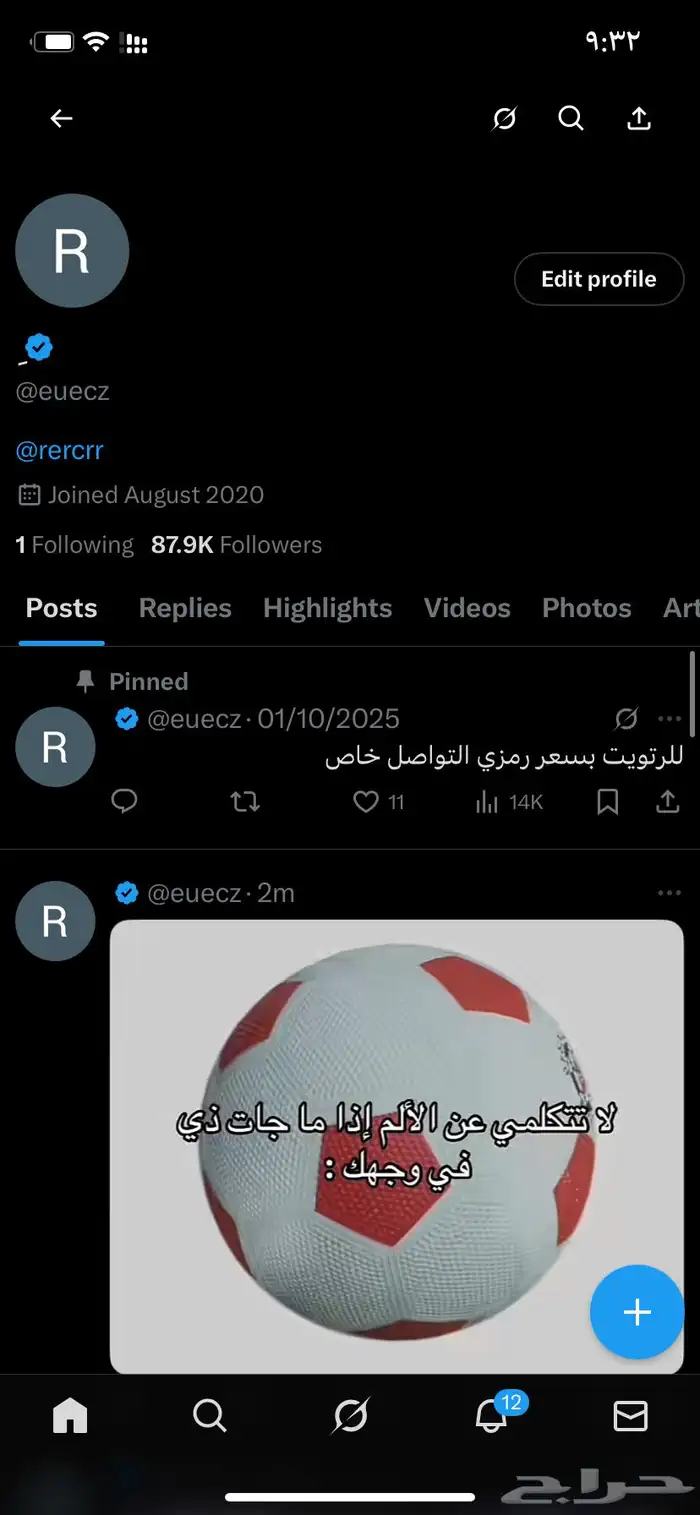Image resolution: width=700 pixels, height=1515 pixels.
Task: Open the @rercrr mention link
Action: pyautogui.click(x=59, y=450)
